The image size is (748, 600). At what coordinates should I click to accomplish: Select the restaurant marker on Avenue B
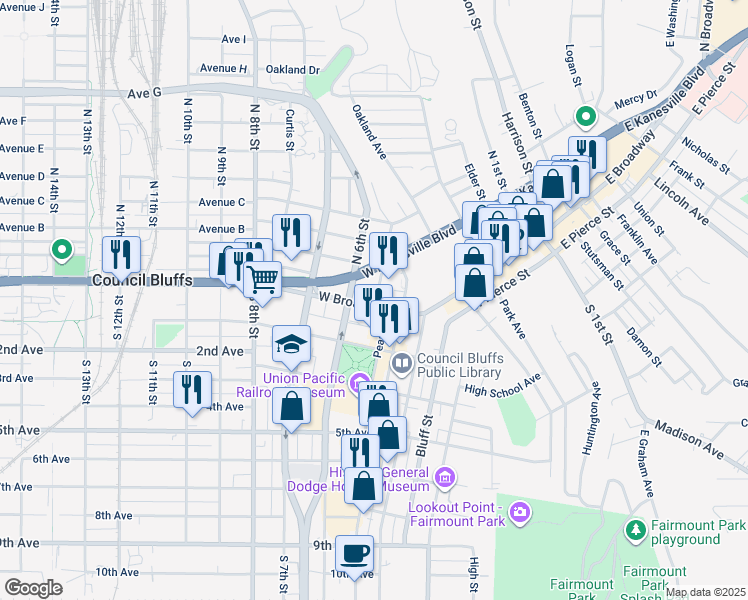[291, 233]
